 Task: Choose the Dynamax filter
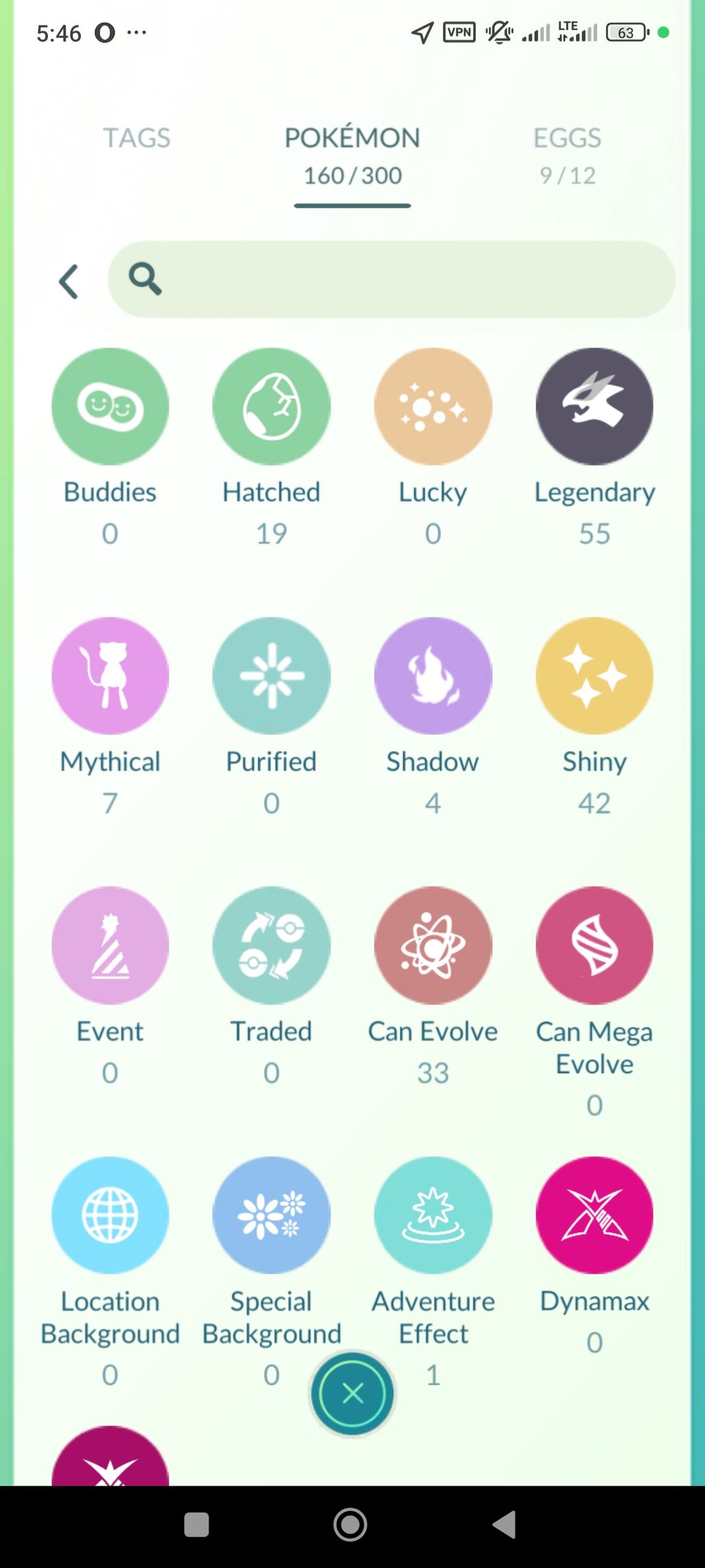(594, 1215)
